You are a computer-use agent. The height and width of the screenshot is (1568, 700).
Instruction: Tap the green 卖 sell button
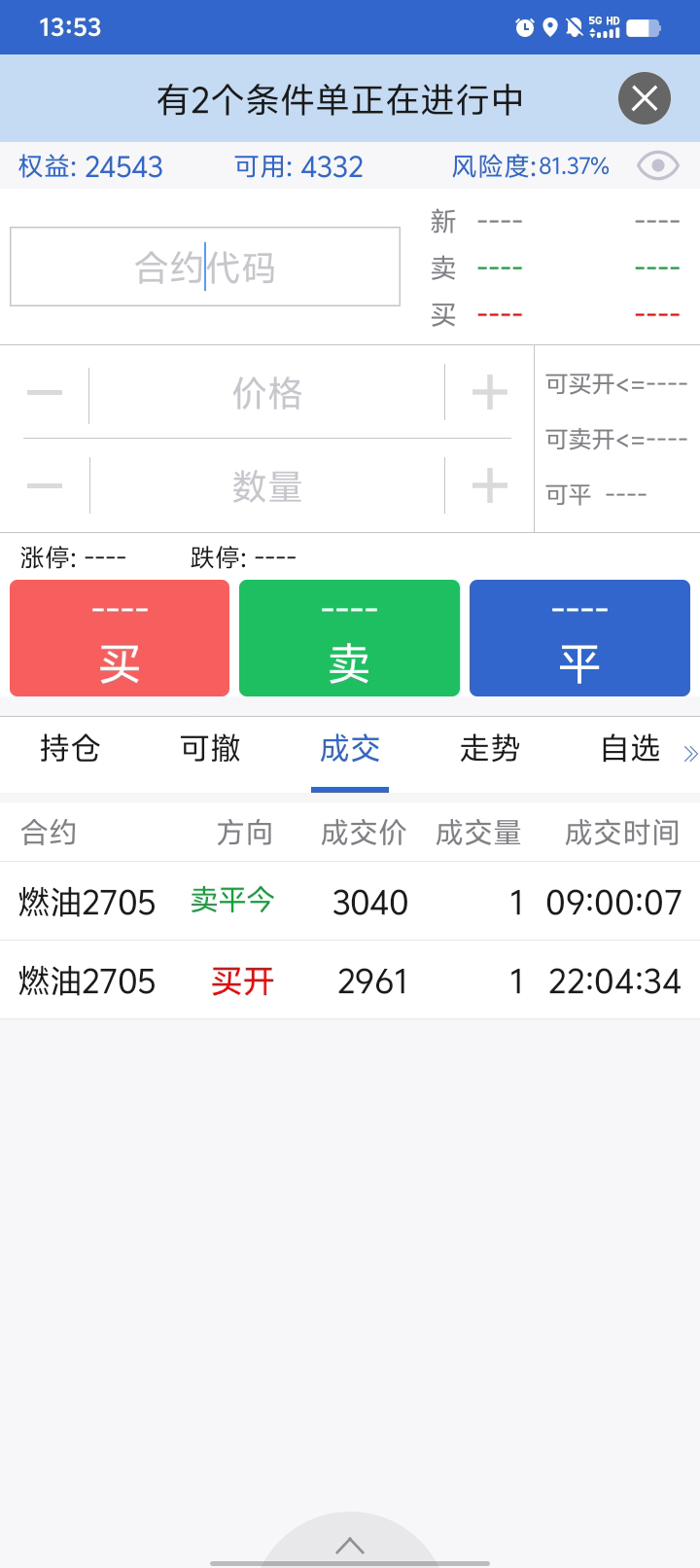349,638
